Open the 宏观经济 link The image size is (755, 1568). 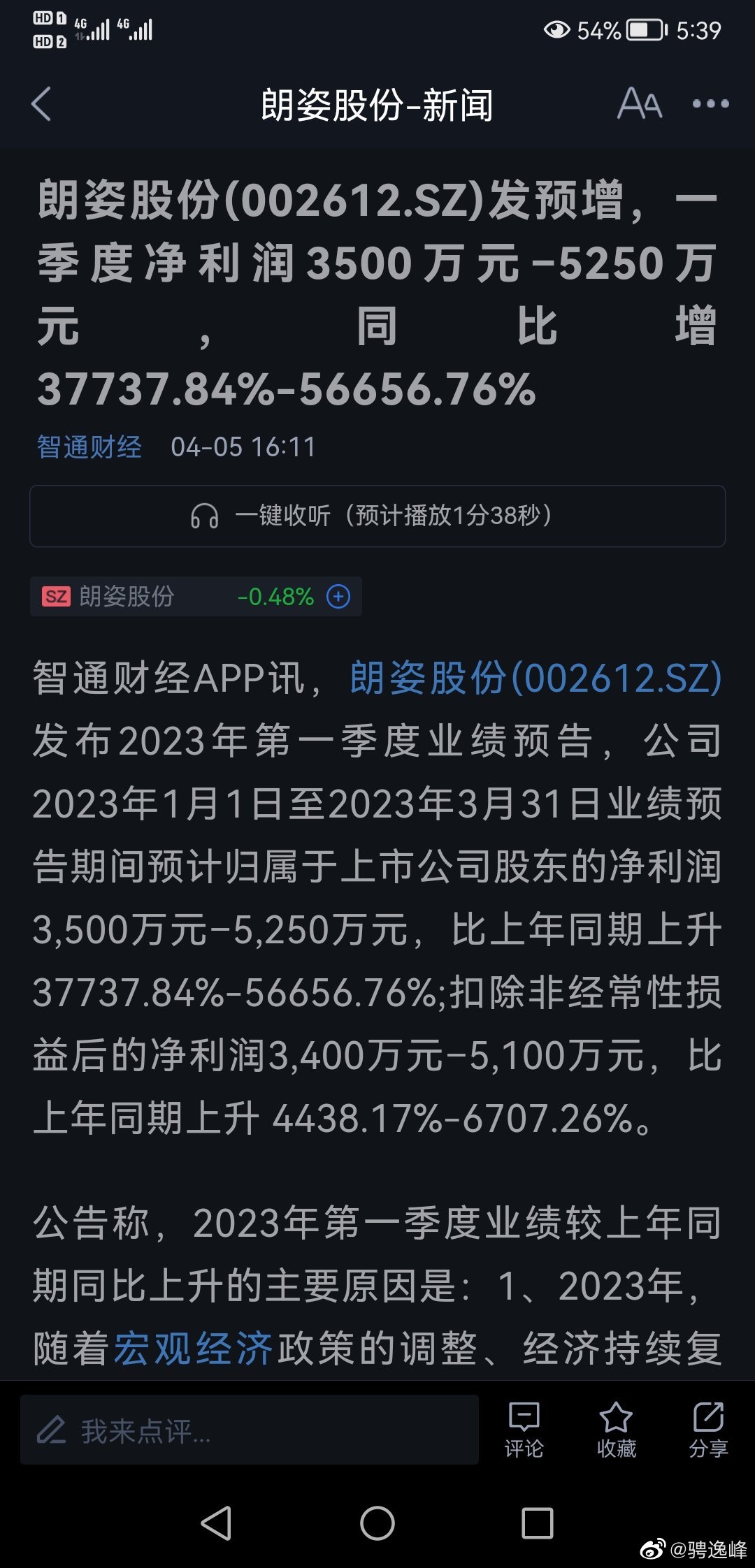193,1349
